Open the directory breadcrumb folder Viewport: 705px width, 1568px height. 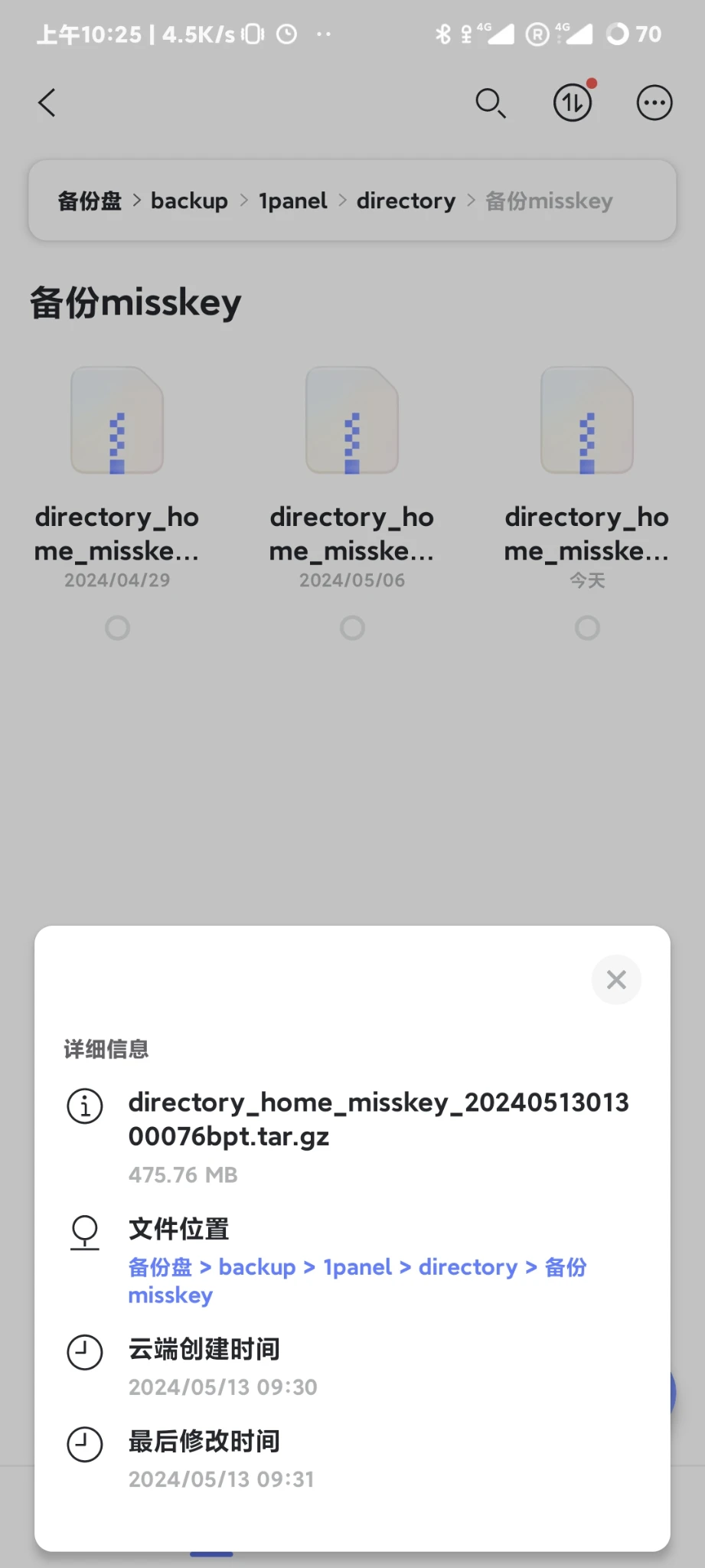click(406, 201)
